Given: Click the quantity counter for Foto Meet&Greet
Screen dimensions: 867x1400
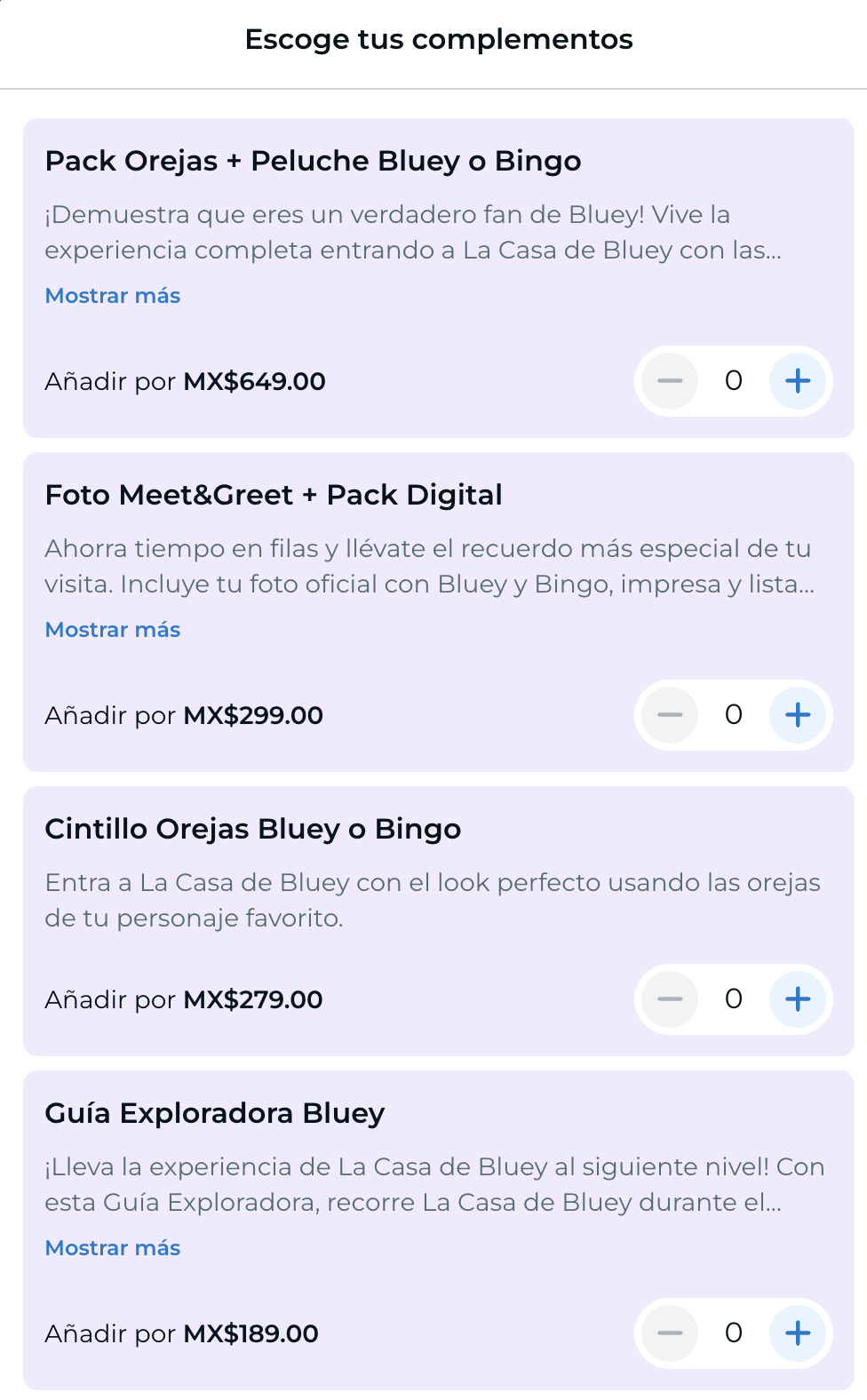Looking at the screenshot, I should [x=734, y=715].
